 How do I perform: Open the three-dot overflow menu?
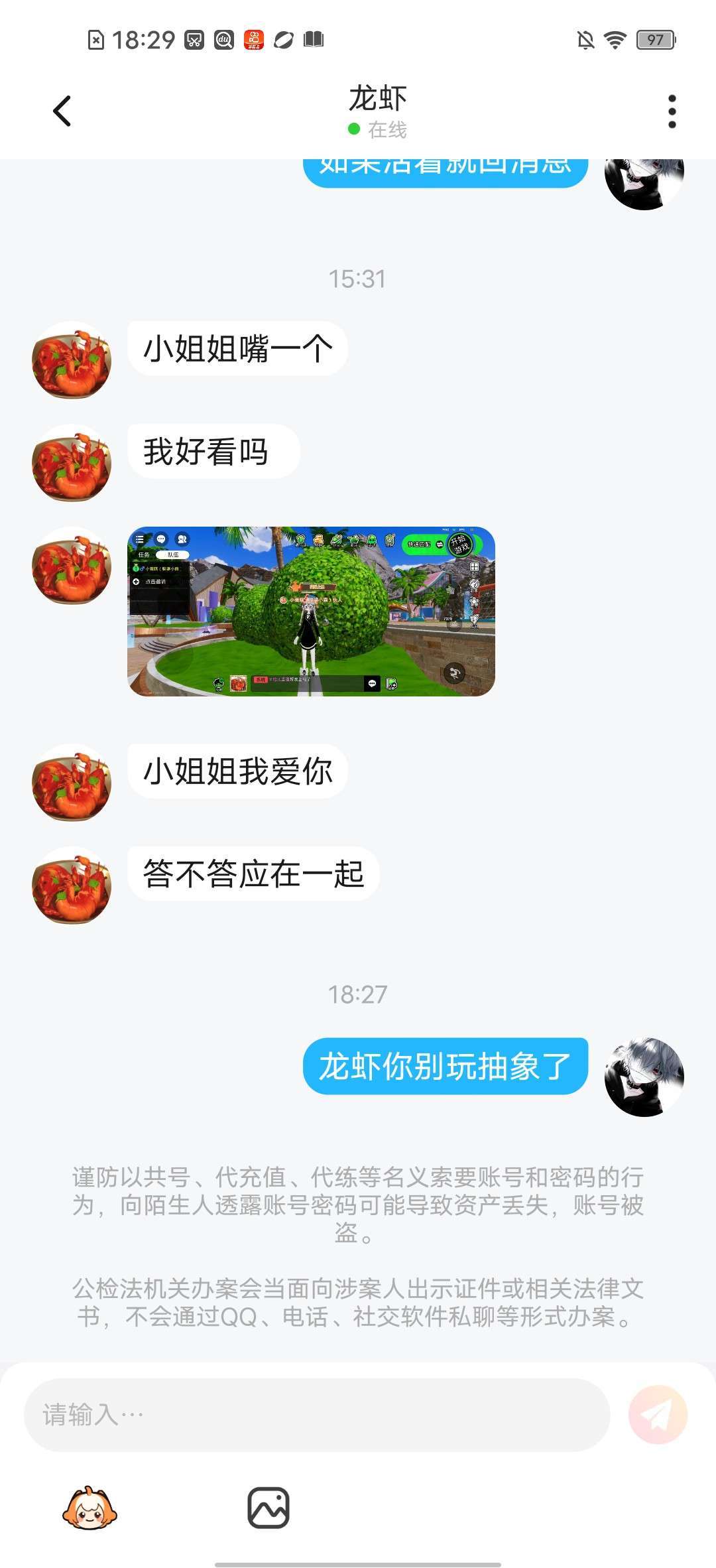672,111
